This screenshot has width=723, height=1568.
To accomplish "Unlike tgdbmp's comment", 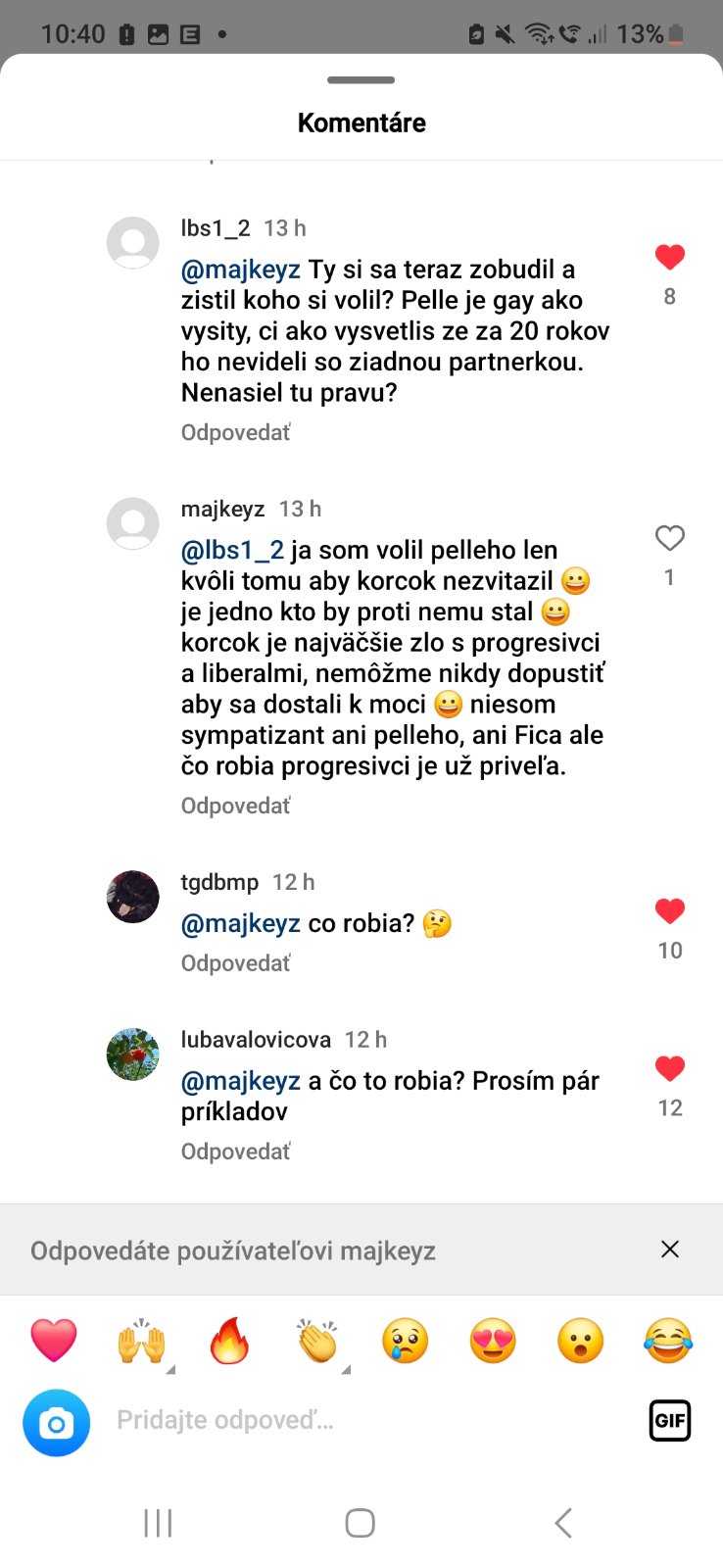I will click(669, 911).
